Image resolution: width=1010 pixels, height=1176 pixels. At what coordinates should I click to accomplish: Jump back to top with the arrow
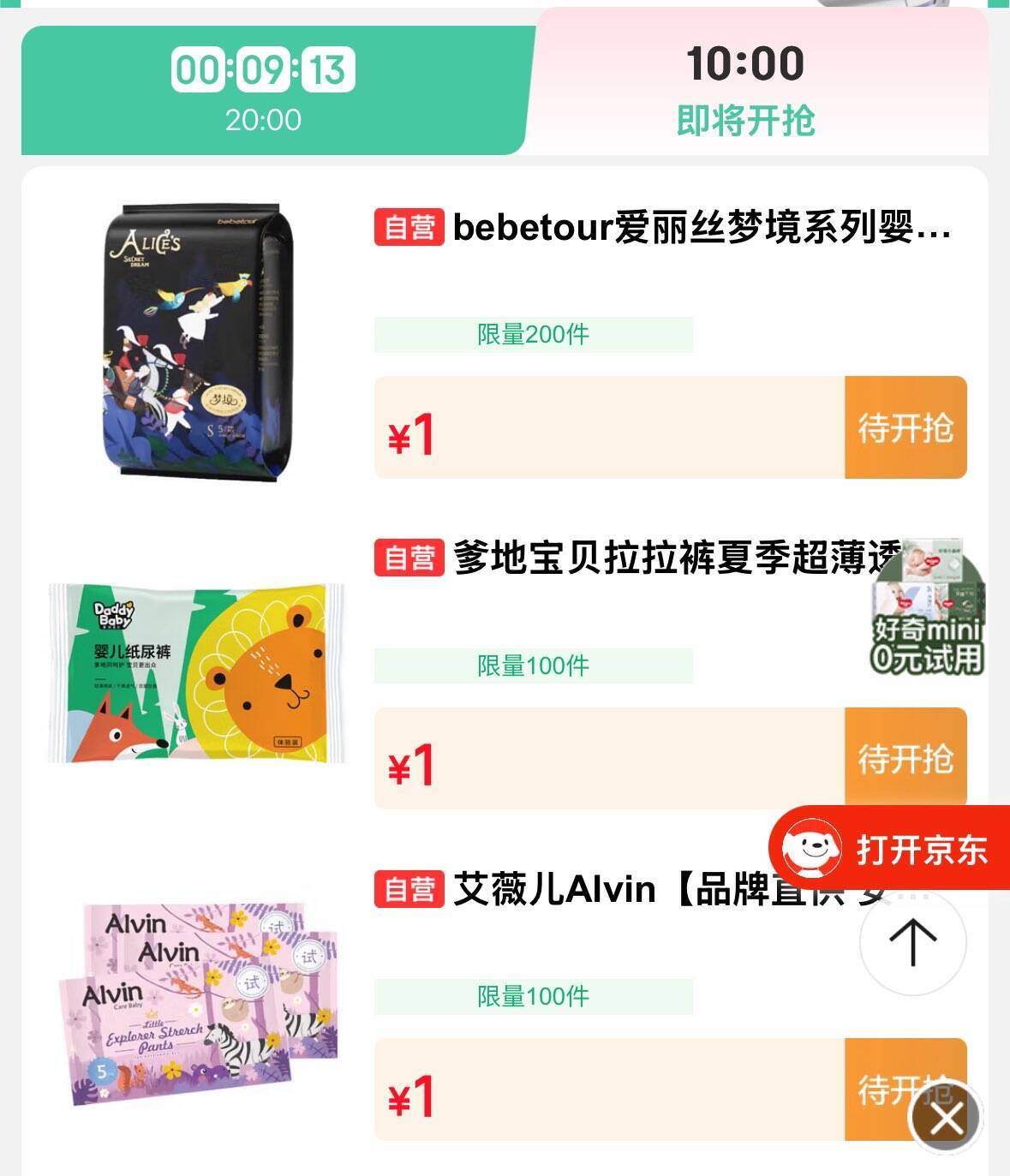click(x=912, y=942)
